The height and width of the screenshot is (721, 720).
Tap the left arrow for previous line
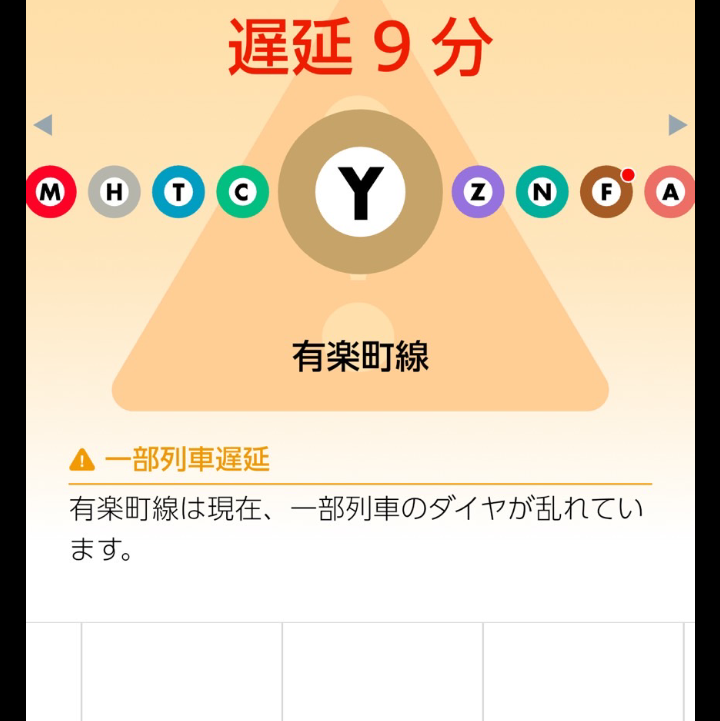click(x=42, y=125)
